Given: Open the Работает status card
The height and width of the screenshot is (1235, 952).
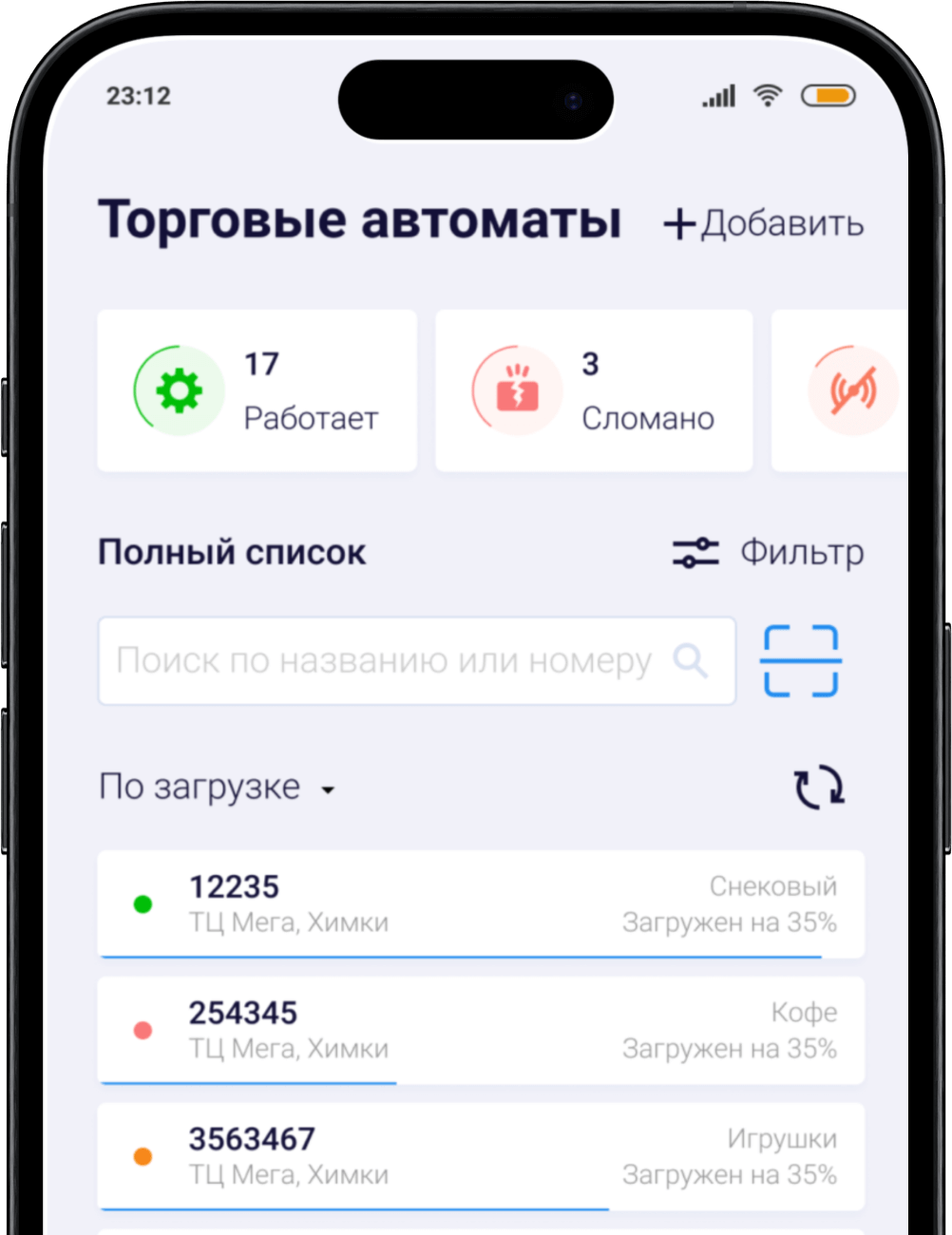Looking at the screenshot, I should tap(257, 390).
